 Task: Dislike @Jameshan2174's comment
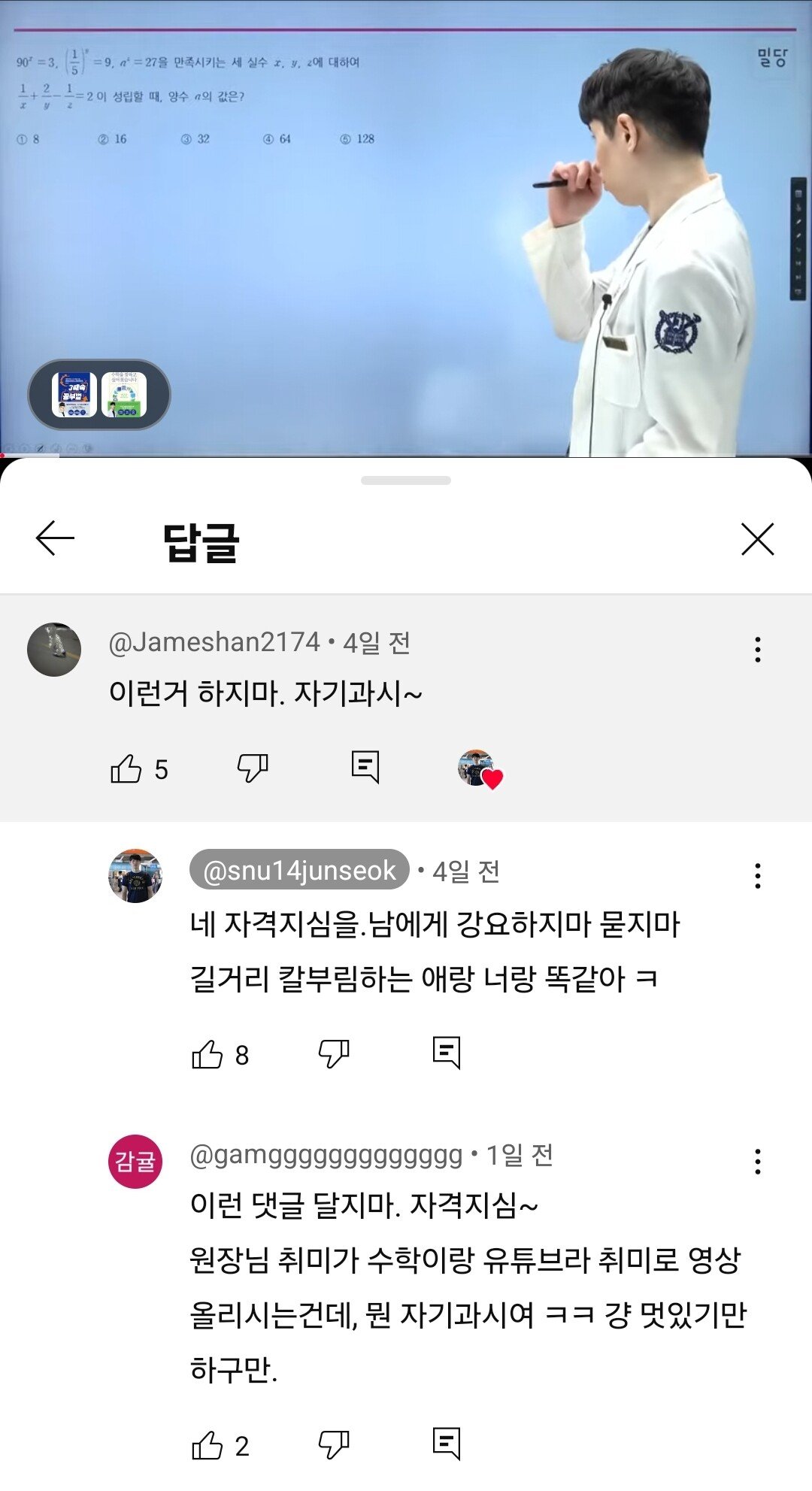(253, 768)
